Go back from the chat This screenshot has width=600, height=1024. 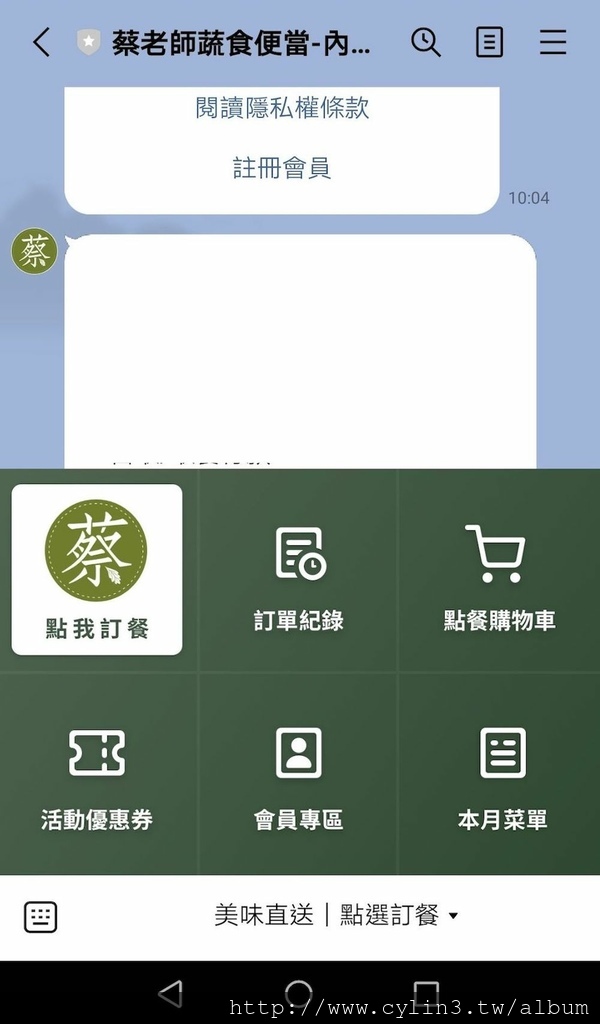tap(41, 43)
